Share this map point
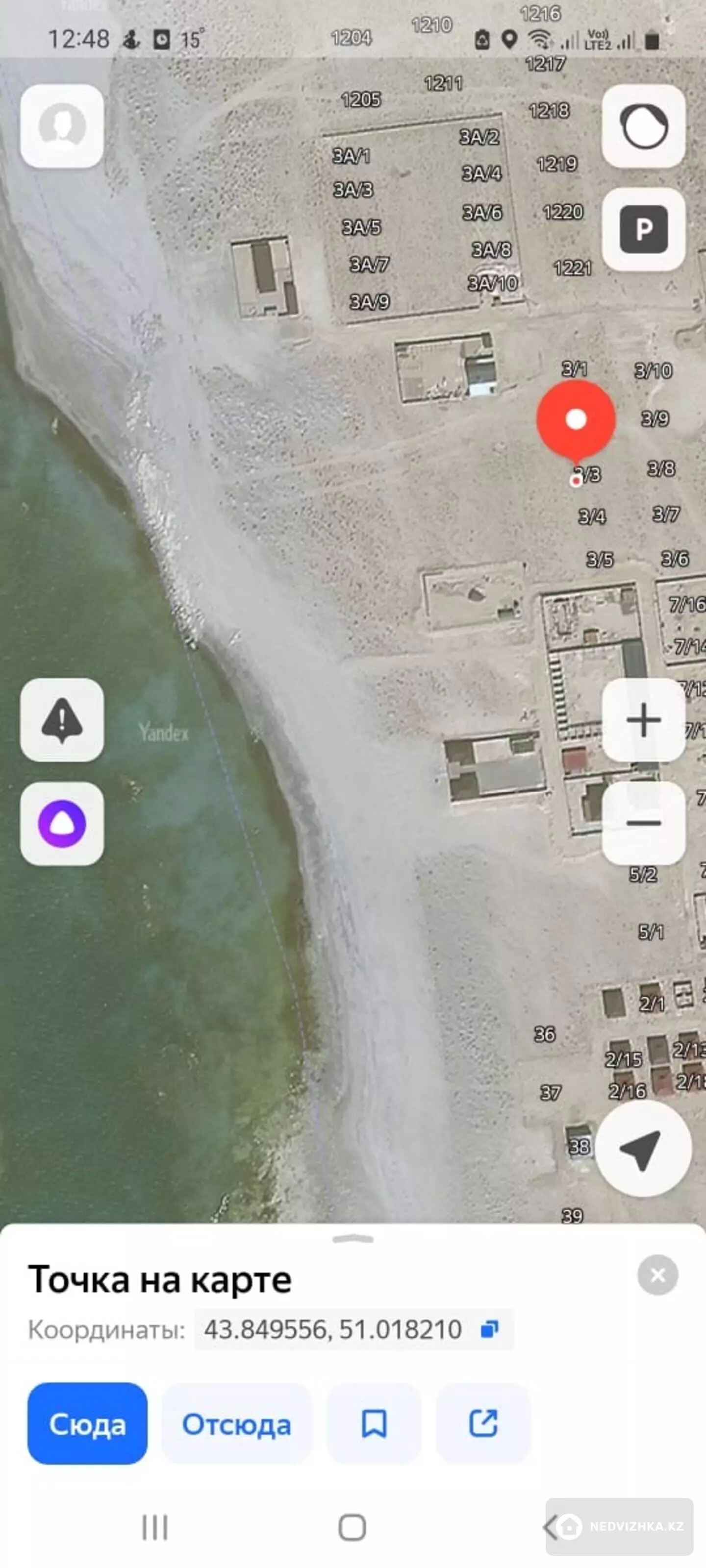The width and height of the screenshot is (706, 1568). point(483,1424)
